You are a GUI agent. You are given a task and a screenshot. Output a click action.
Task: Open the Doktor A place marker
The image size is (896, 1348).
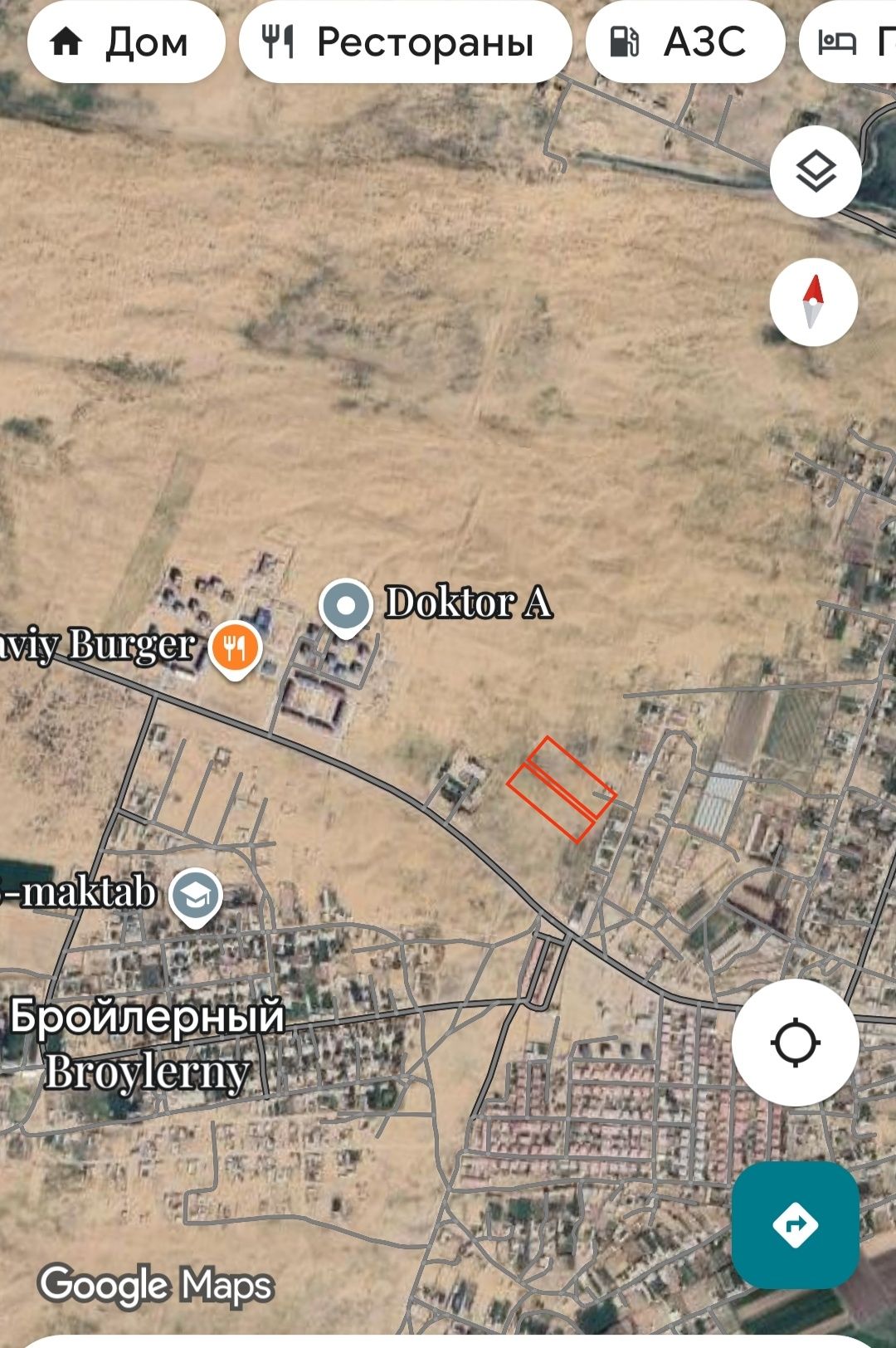(x=346, y=607)
